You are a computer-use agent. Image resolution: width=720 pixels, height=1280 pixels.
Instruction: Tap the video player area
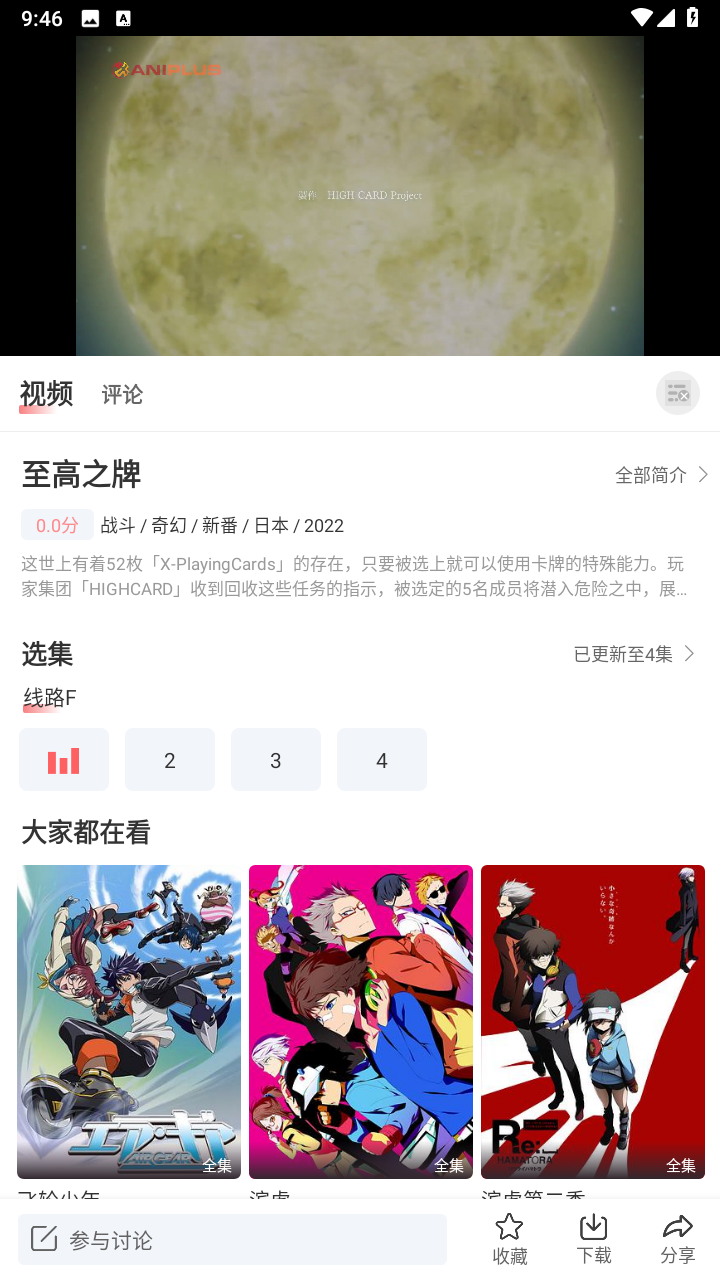(x=360, y=196)
